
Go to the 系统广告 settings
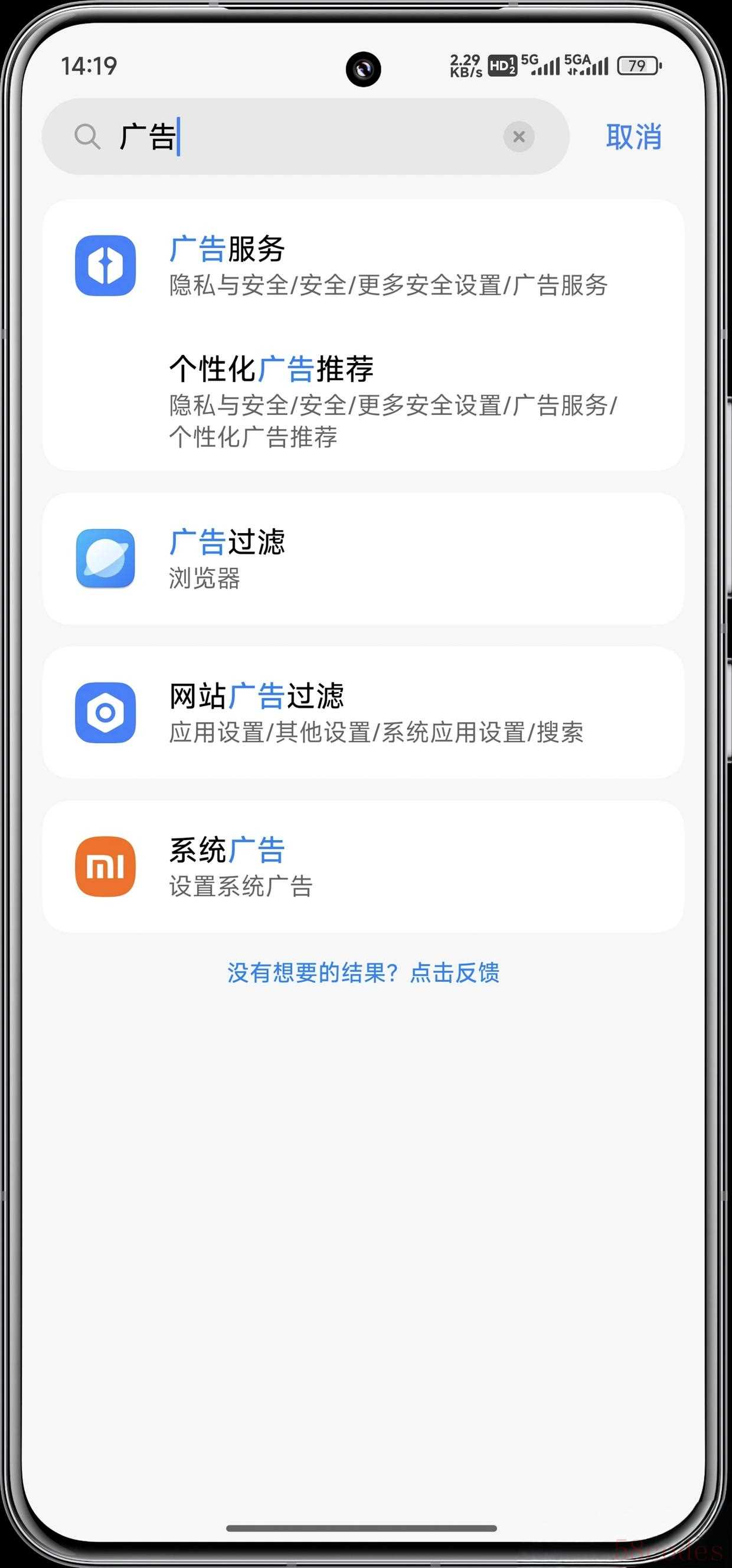tap(362, 867)
